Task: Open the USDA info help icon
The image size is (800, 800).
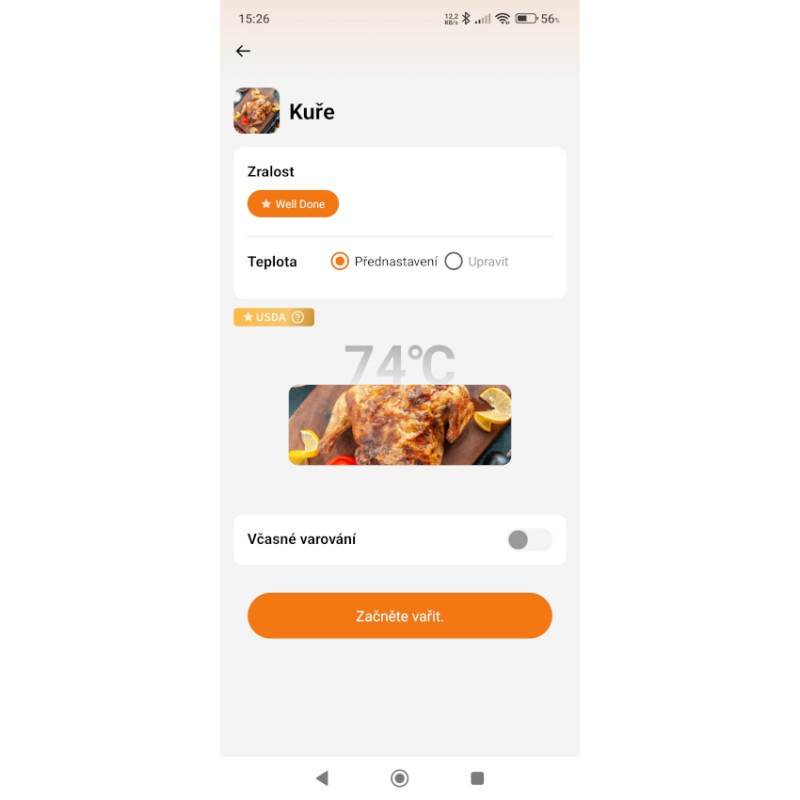Action: coord(298,317)
